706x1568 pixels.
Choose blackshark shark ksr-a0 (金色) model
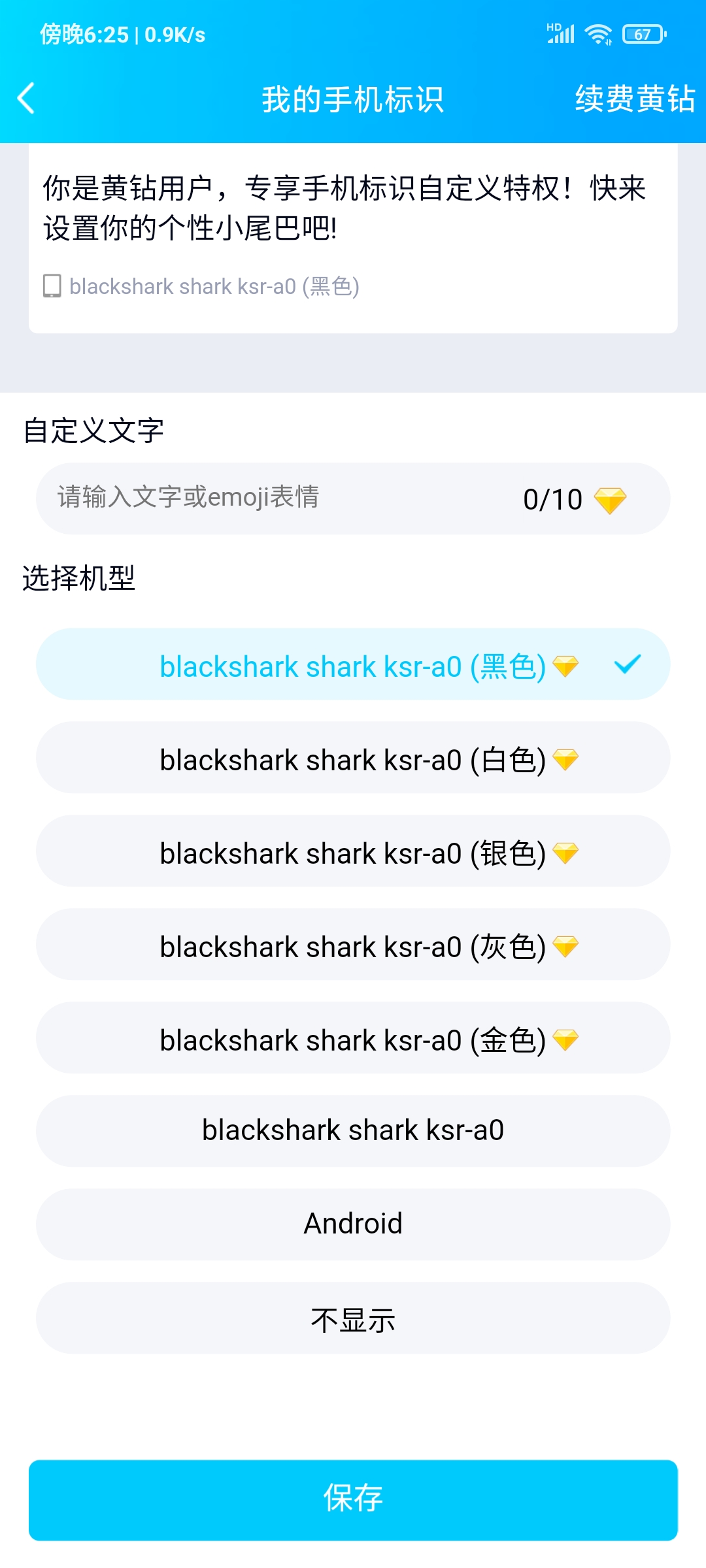coord(353,1038)
